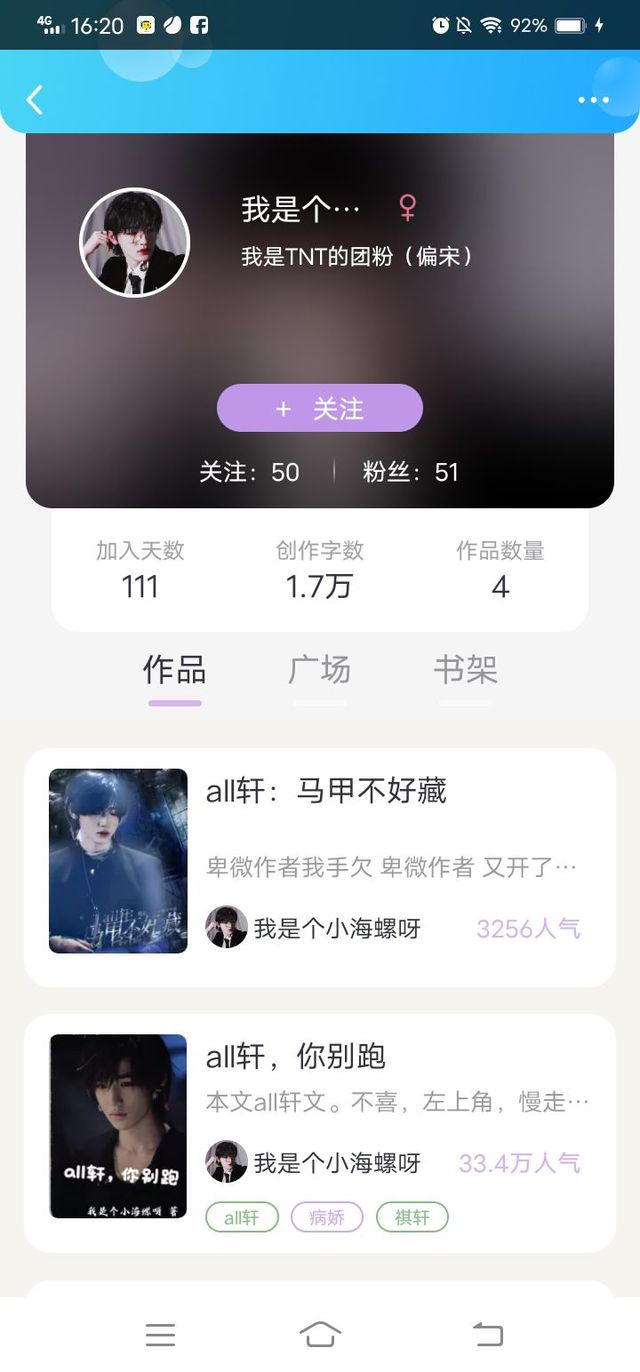Open the story all轩：马甲不好藏
640x1372 pixels.
320,867
